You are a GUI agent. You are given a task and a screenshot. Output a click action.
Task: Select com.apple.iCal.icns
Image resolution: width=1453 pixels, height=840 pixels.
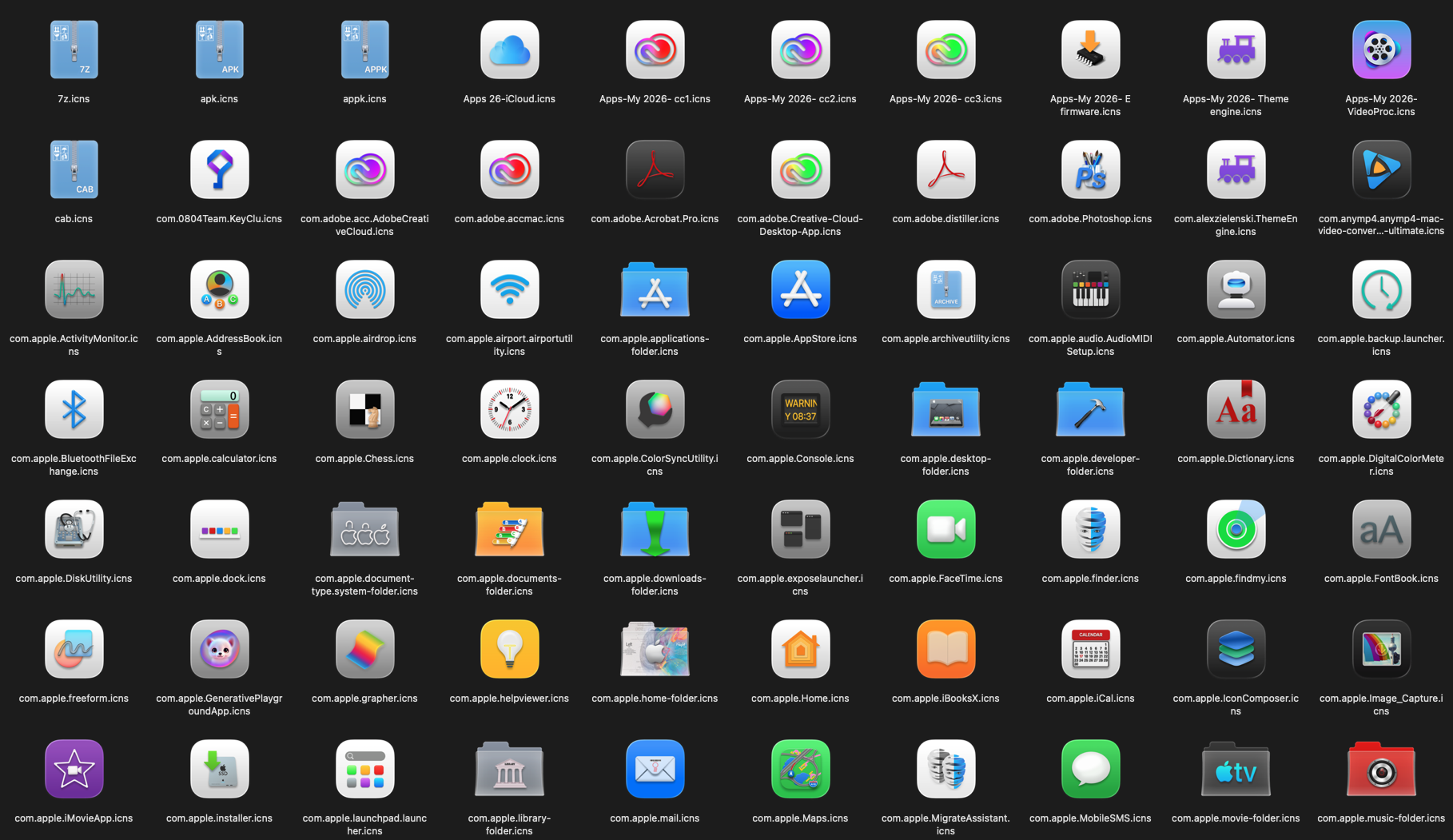(x=1090, y=650)
